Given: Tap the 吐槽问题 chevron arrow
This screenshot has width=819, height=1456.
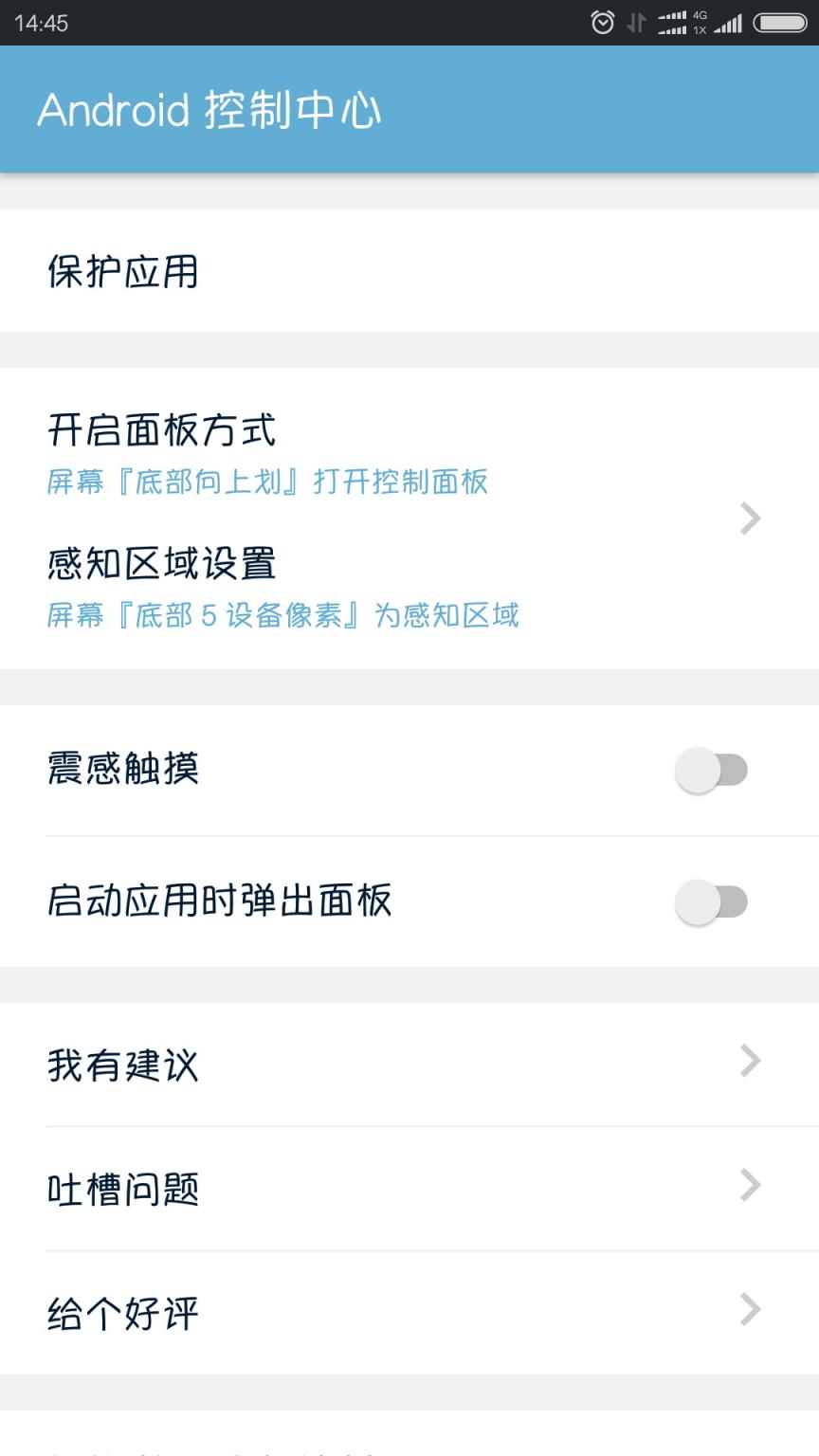Looking at the screenshot, I should point(749,1186).
